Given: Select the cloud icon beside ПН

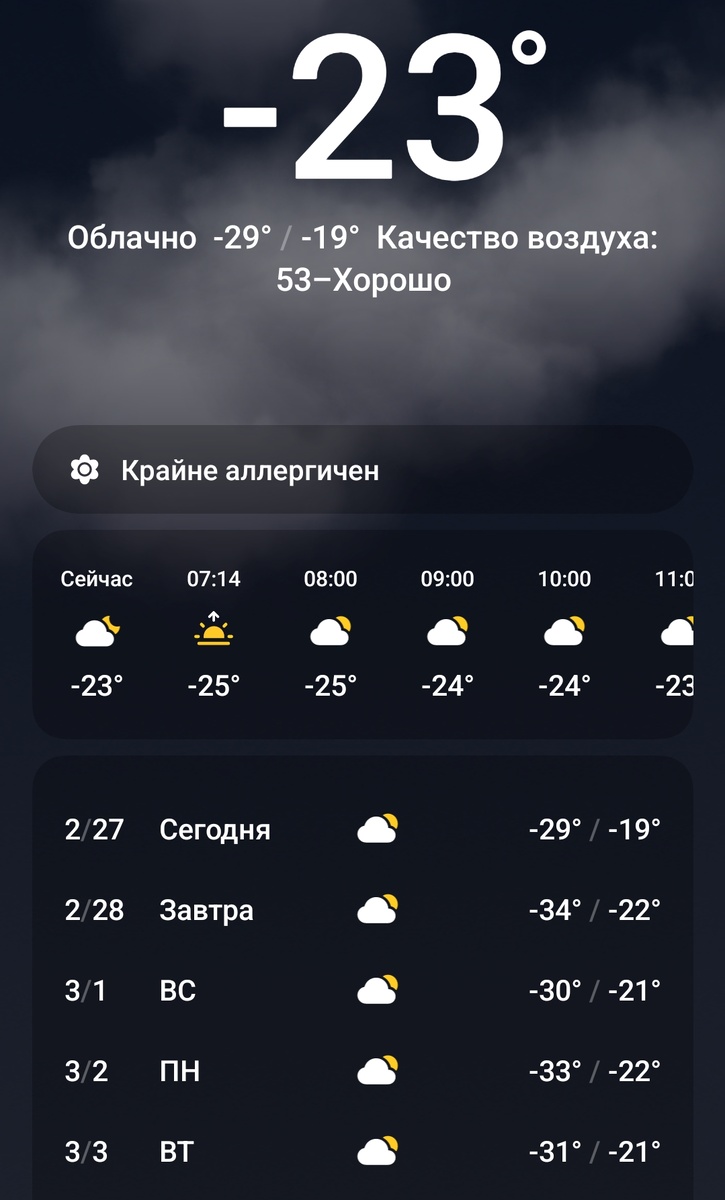Looking at the screenshot, I should [377, 1069].
